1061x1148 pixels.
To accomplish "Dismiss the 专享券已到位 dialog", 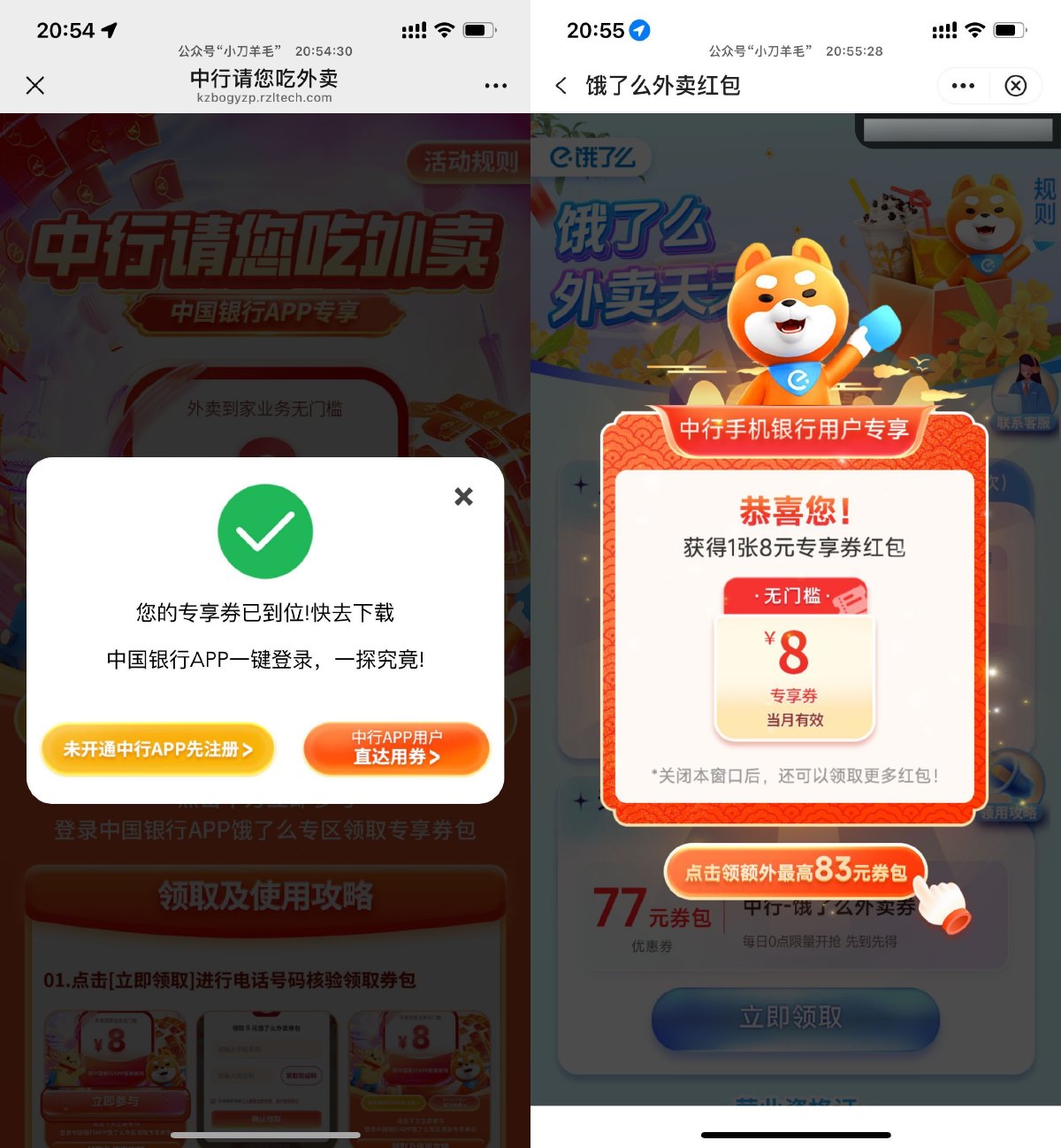I will tap(463, 496).
